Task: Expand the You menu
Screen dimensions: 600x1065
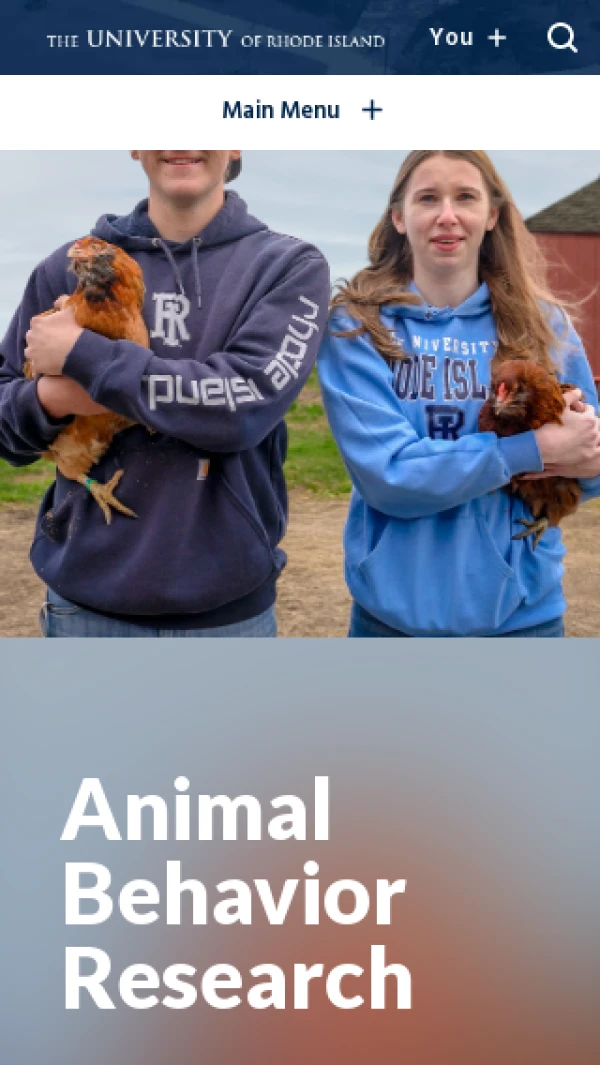Action: pos(467,38)
